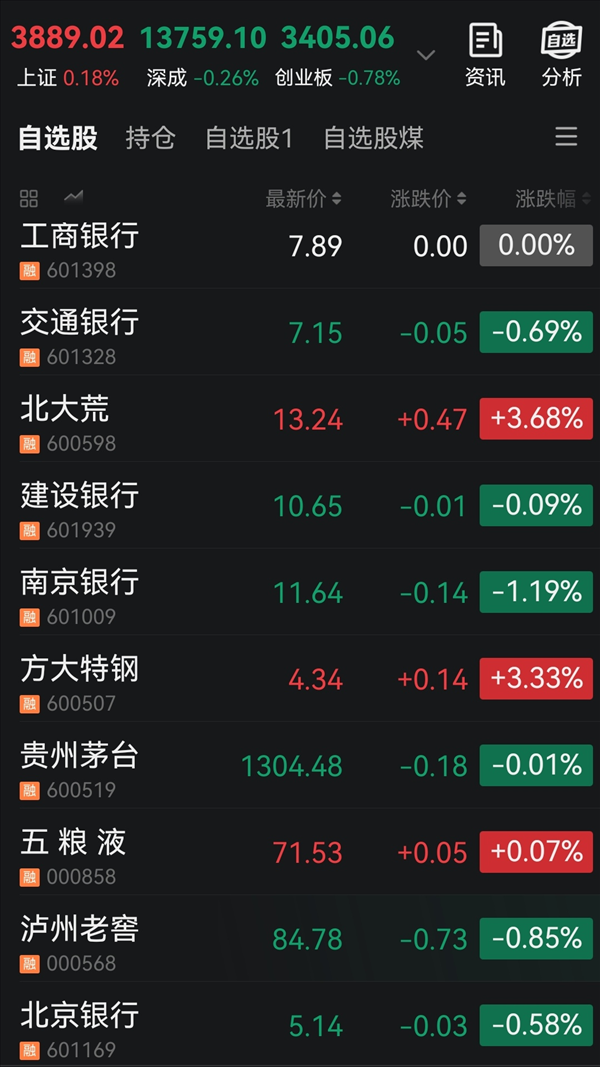The width and height of the screenshot is (600, 1067).
Task: Switch to the 持仓 tab
Action: (150, 138)
